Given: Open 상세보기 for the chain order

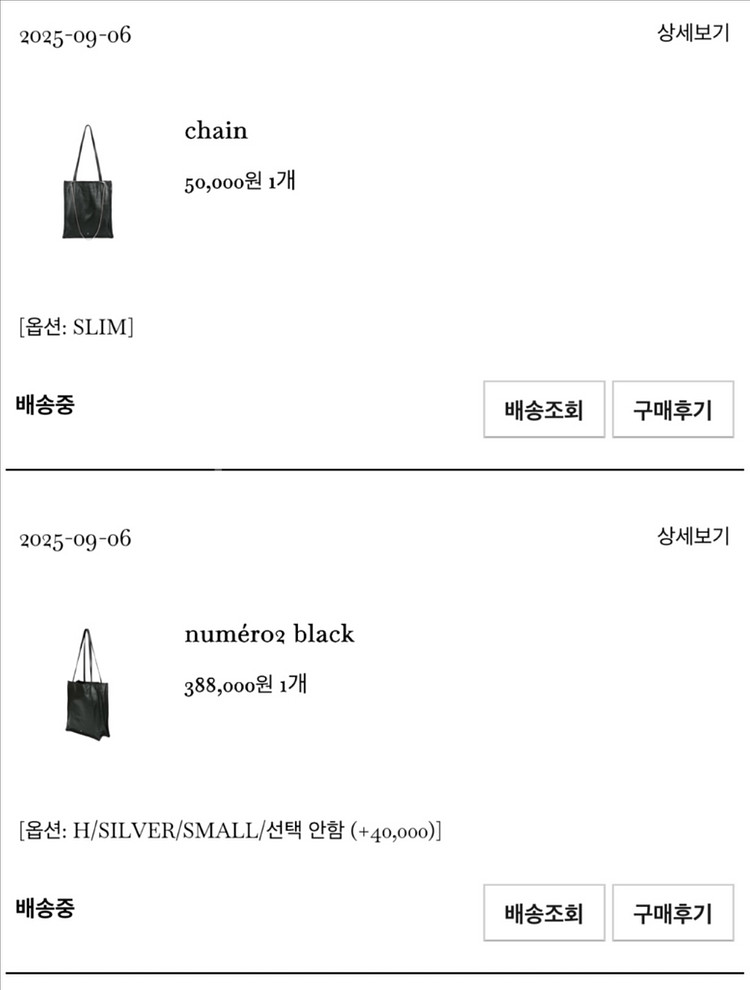Looking at the screenshot, I should pos(693,32).
